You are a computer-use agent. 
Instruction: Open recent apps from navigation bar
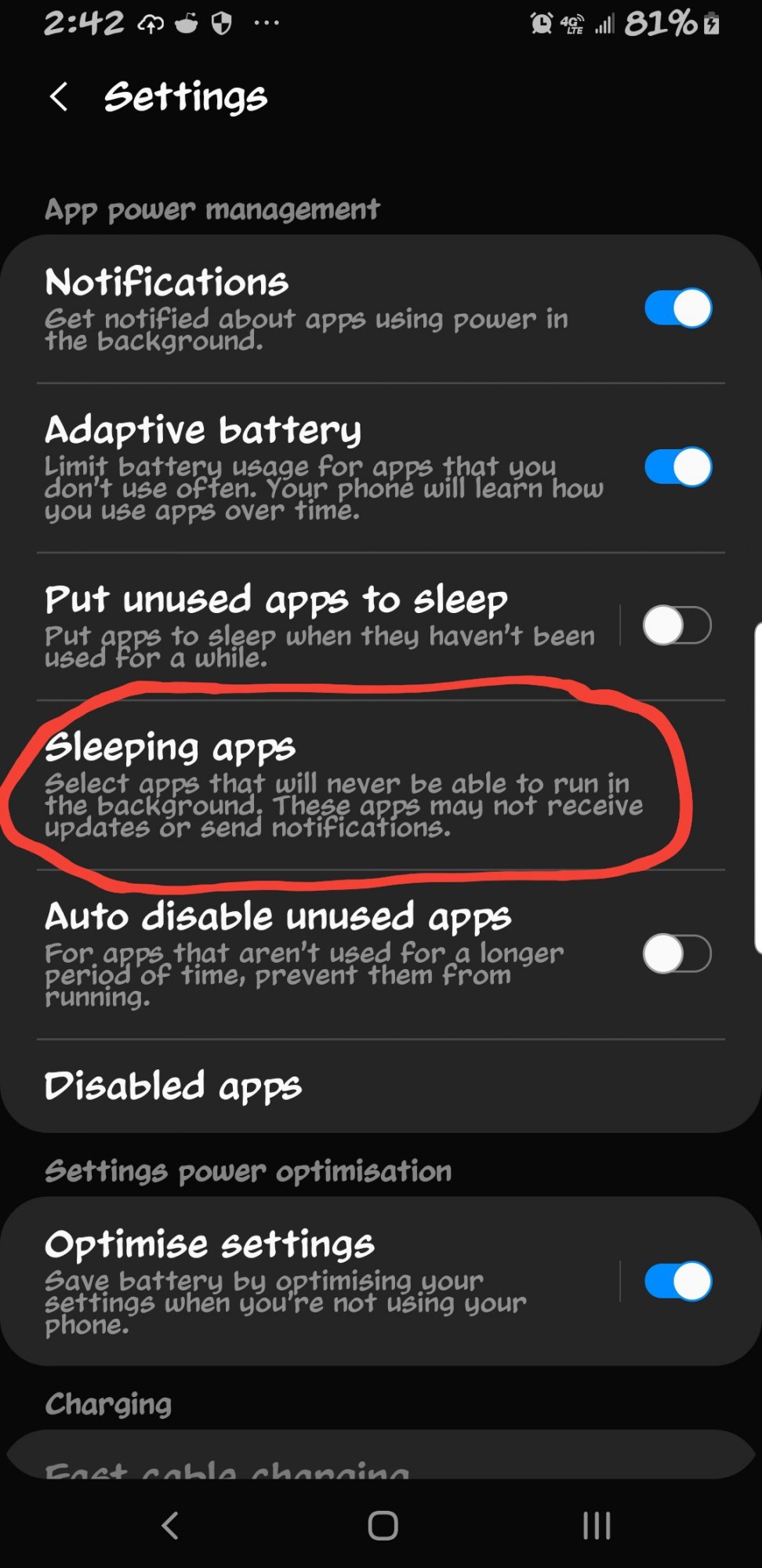[597, 1526]
